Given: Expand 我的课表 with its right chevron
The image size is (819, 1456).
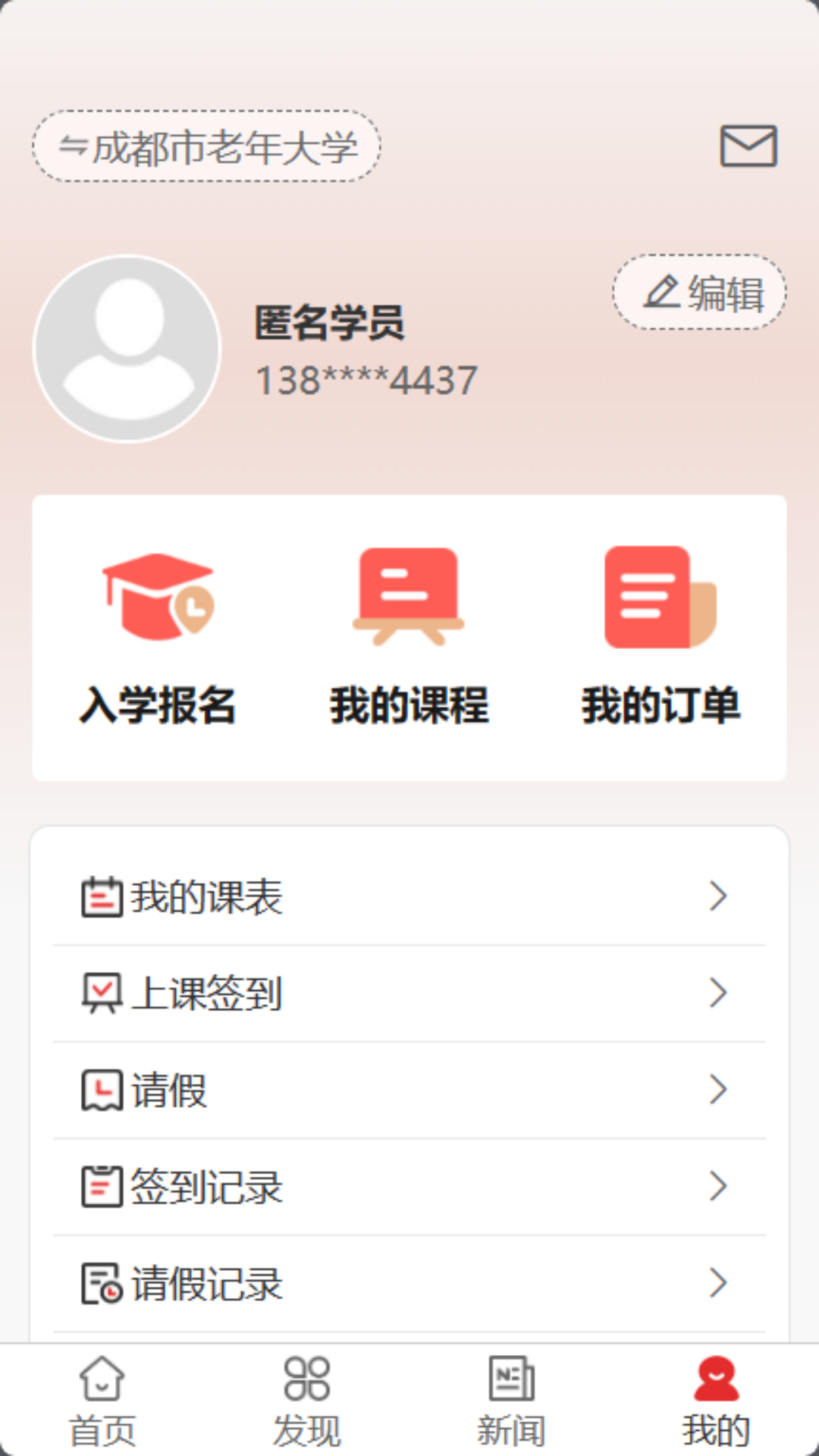Looking at the screenshot, I should click(x=719, y=896).
